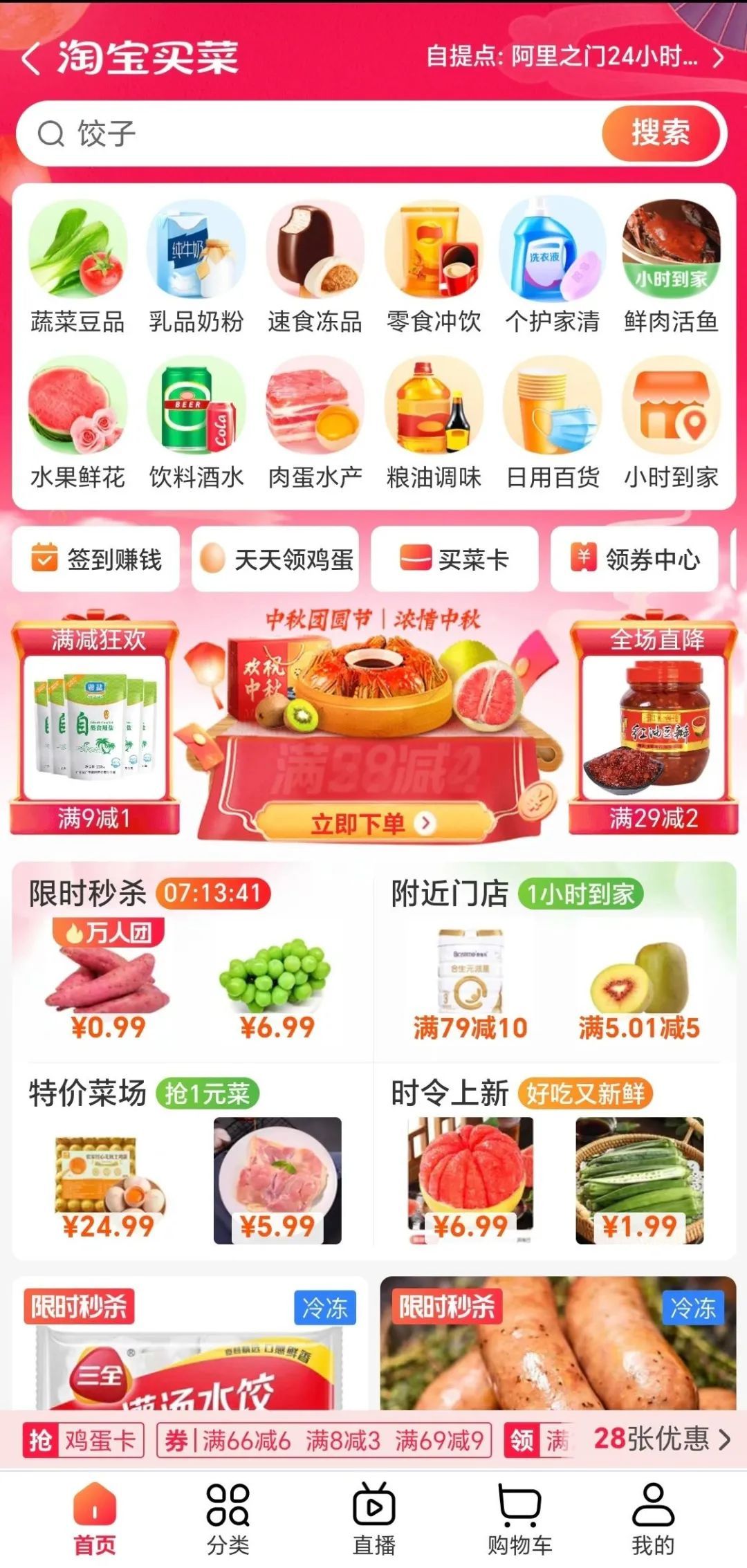
Task: Tap the 饺子 search box
Action: [x=311, y=133]
